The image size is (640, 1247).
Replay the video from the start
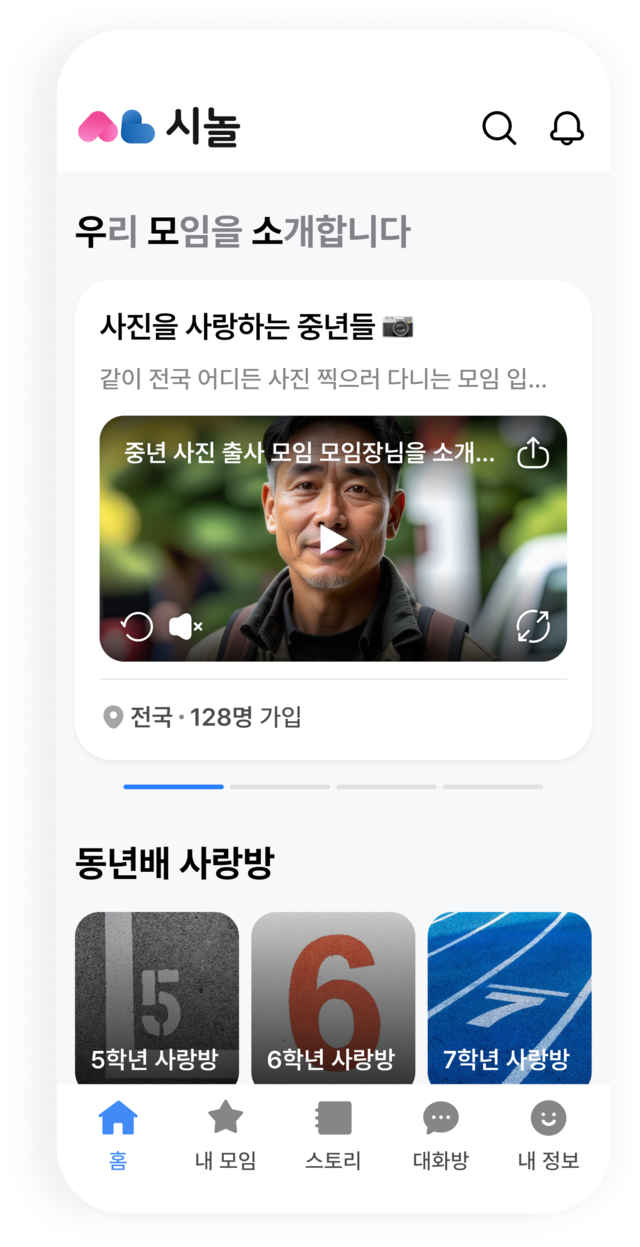[137, 627]
